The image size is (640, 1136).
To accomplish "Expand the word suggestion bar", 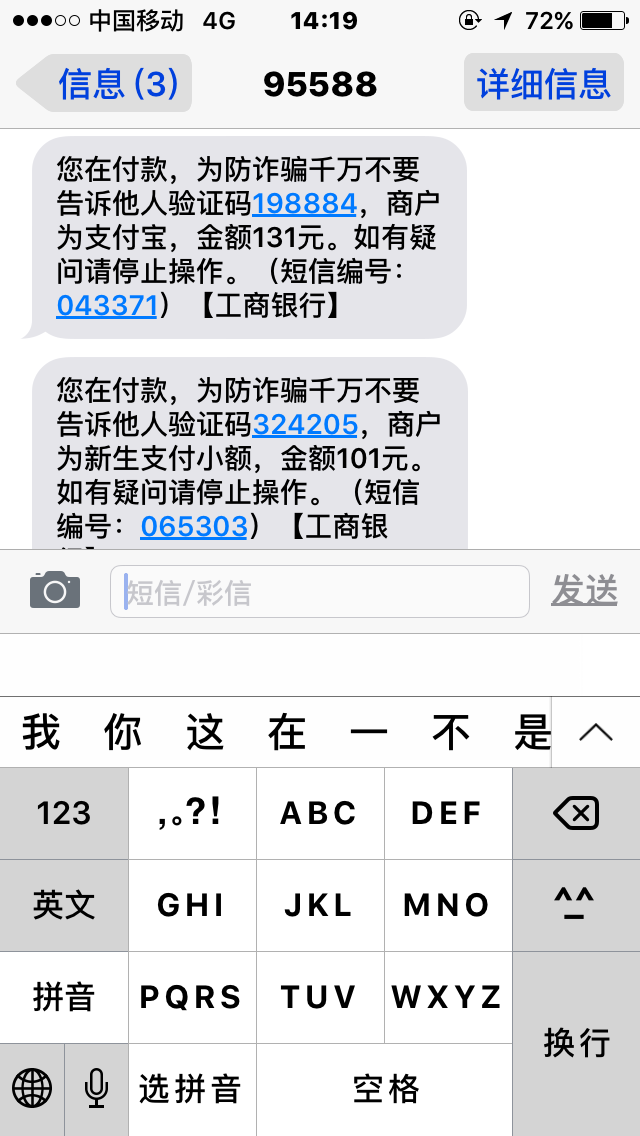I will 595,733.
